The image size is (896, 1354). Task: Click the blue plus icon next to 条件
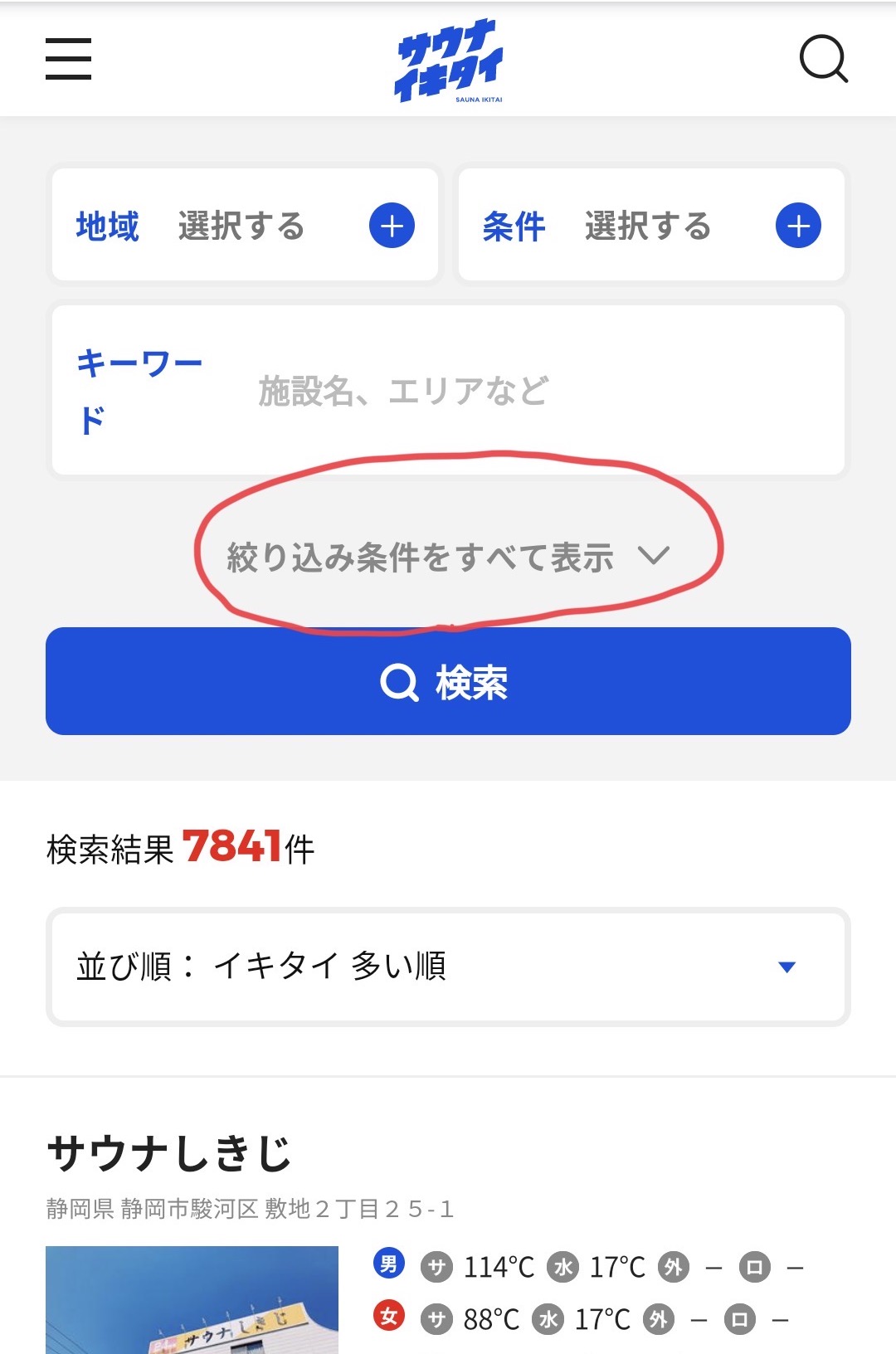[x=797, y=225]
